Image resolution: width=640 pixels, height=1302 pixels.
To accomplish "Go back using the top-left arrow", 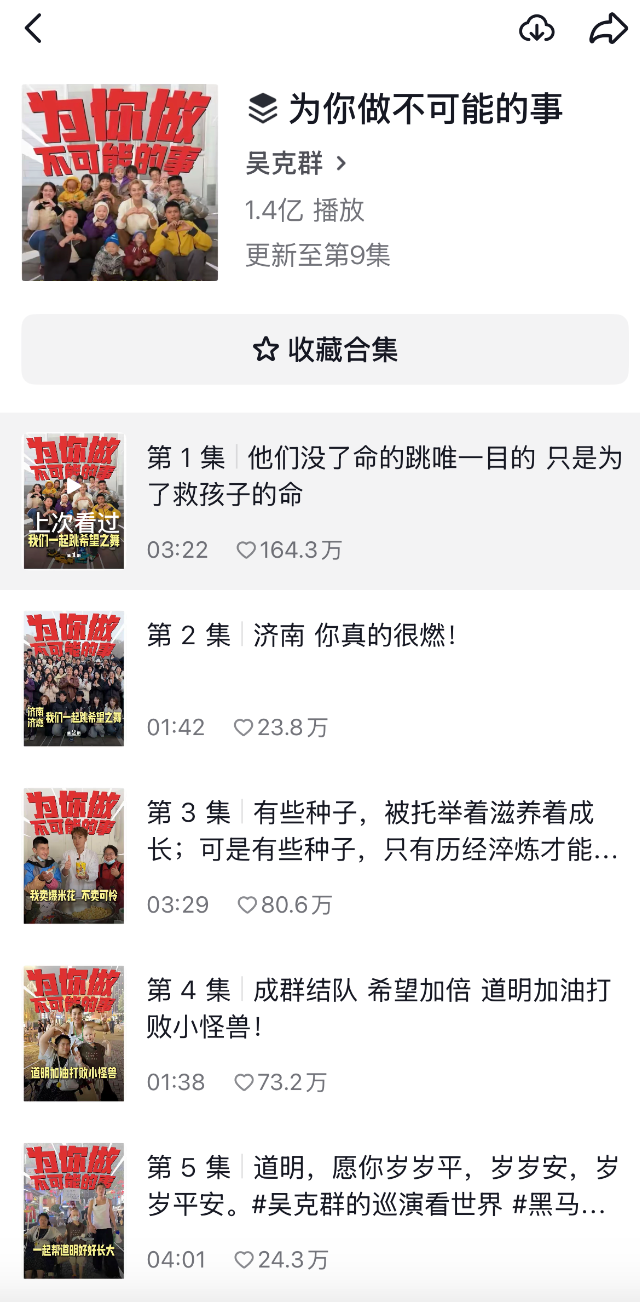I will (x=34, y=29).
